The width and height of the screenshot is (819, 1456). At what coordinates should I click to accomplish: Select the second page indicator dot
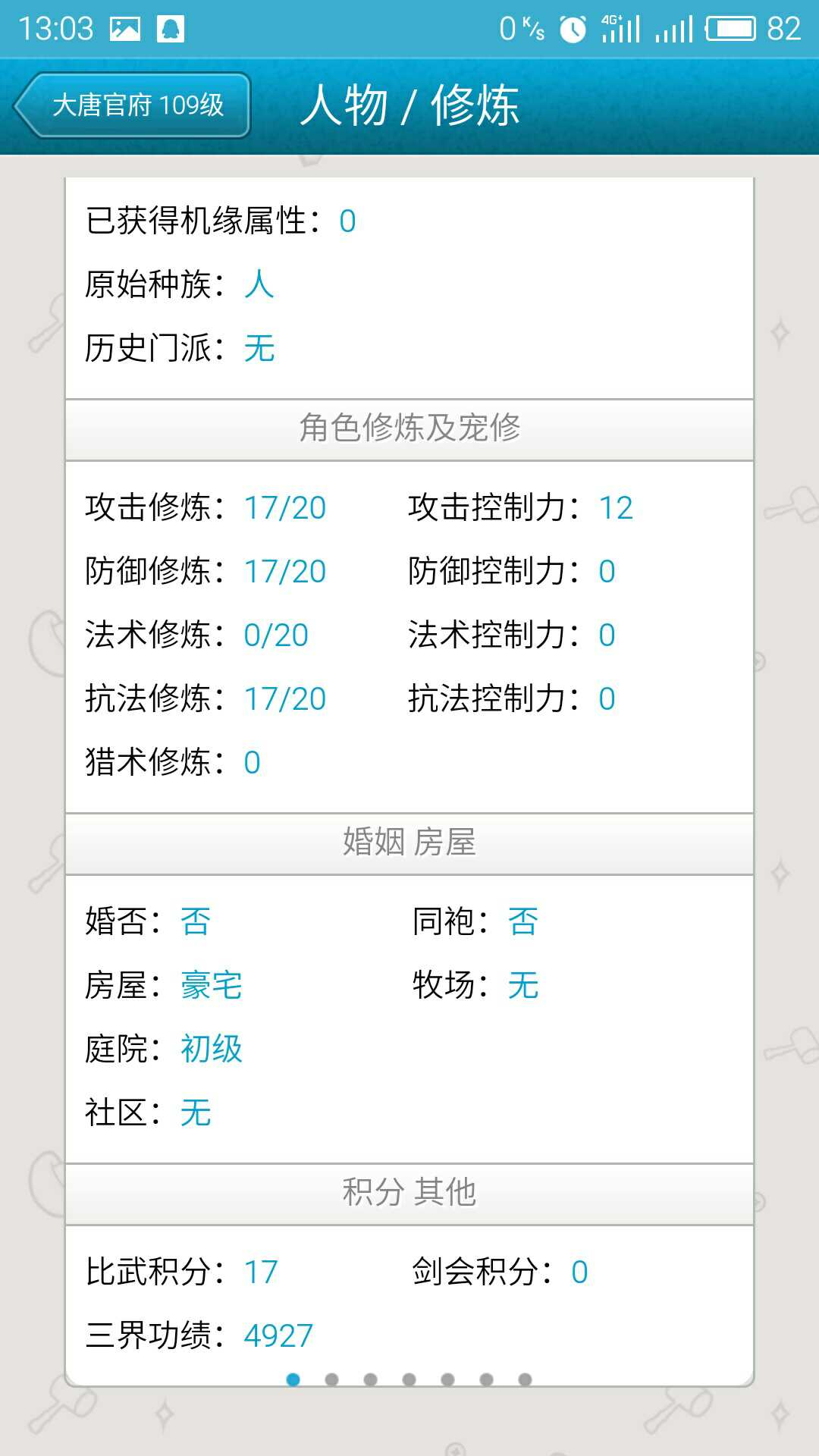[x=331, y=1379]
